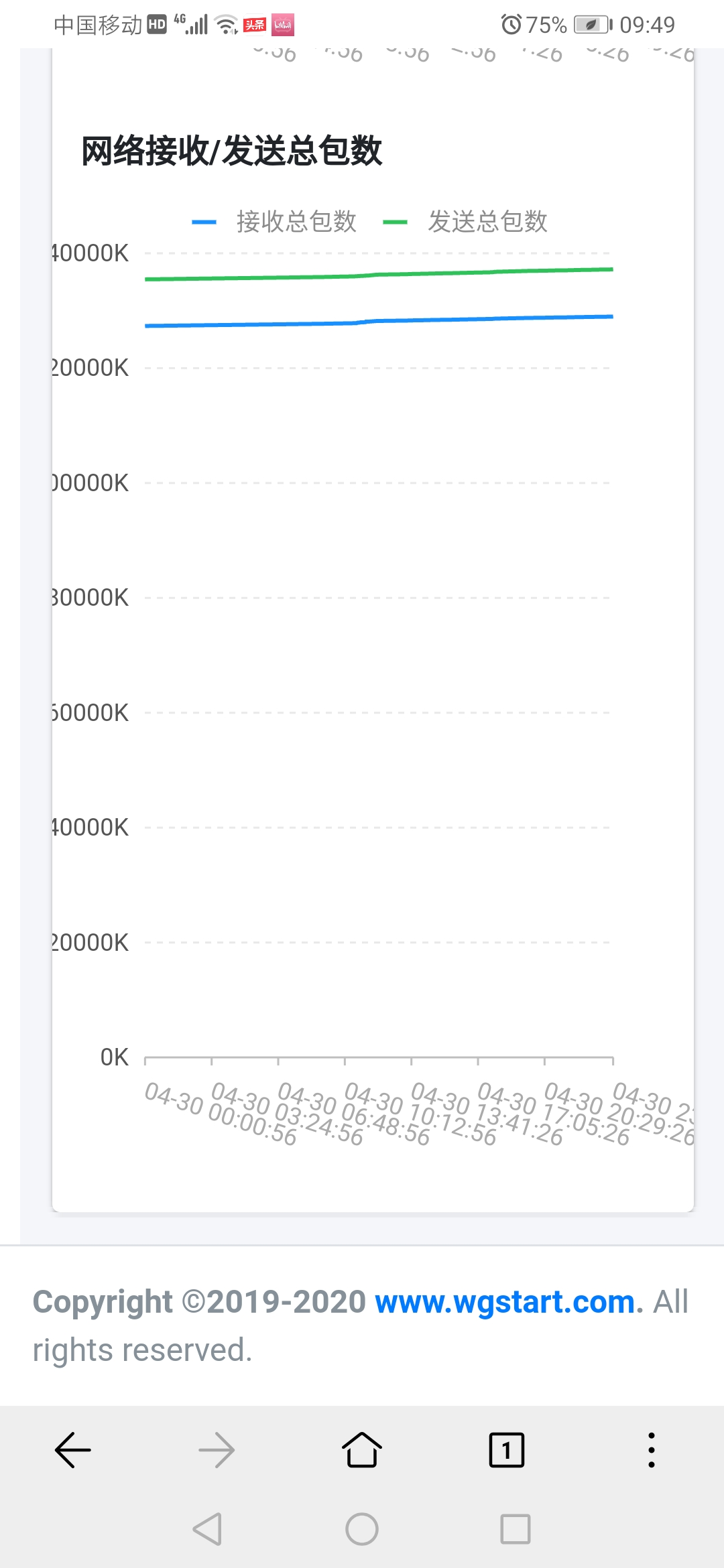Tap the system back button
This screenshot has height=1568, width=724.
tap(207, 1529)
